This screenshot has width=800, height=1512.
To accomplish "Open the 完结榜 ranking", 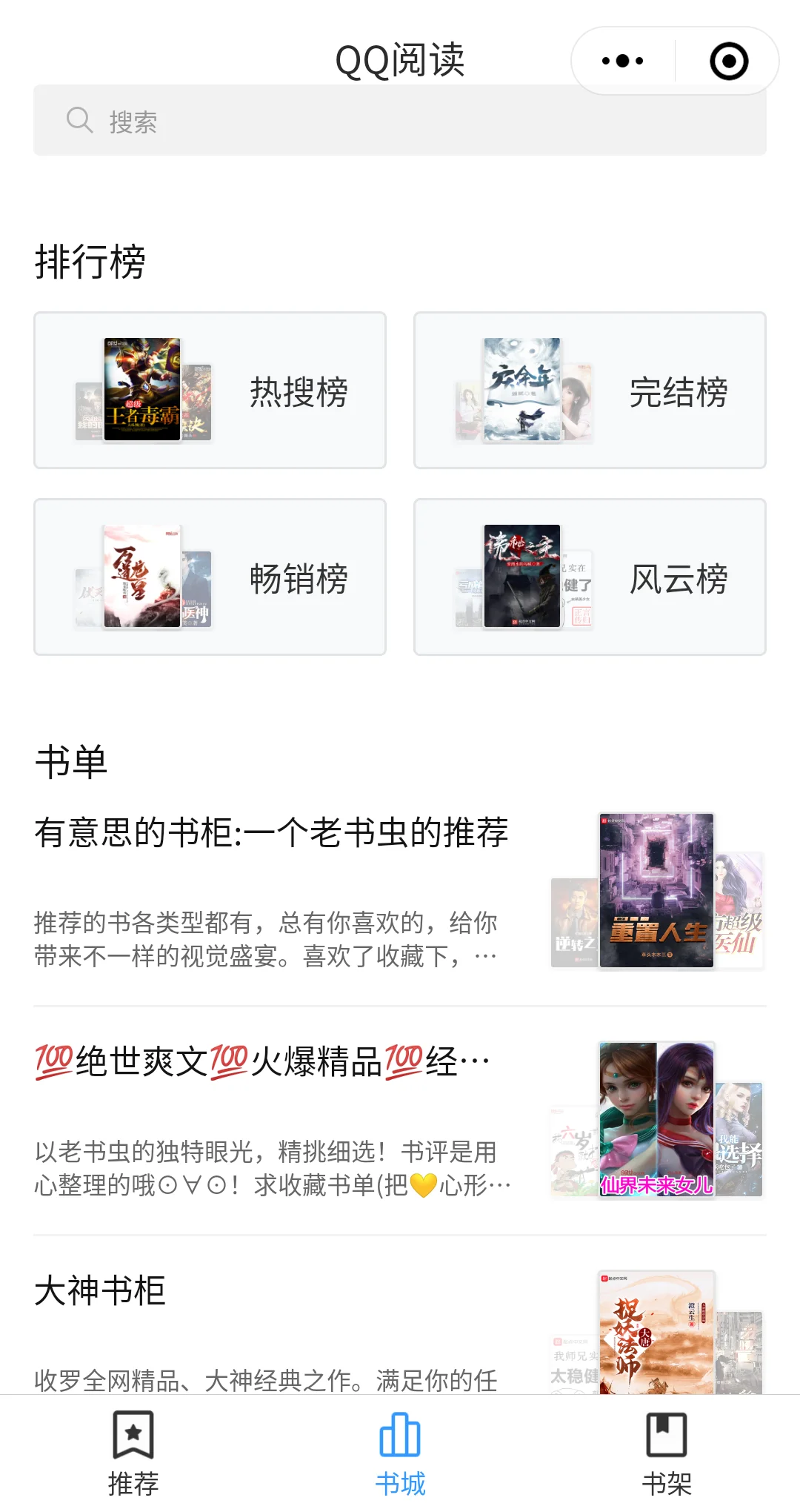I will [x=590, y=391].
